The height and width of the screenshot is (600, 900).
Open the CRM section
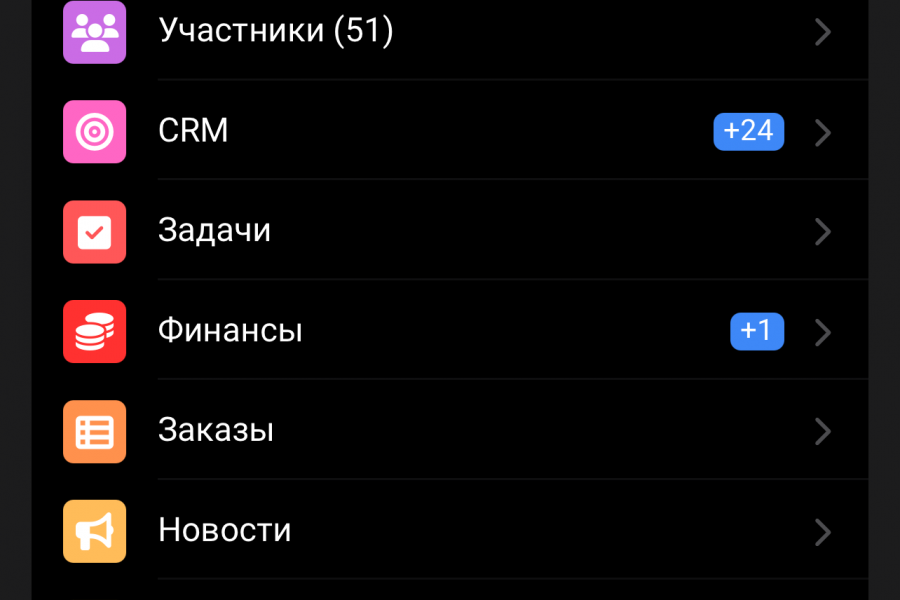click(194, 131)
